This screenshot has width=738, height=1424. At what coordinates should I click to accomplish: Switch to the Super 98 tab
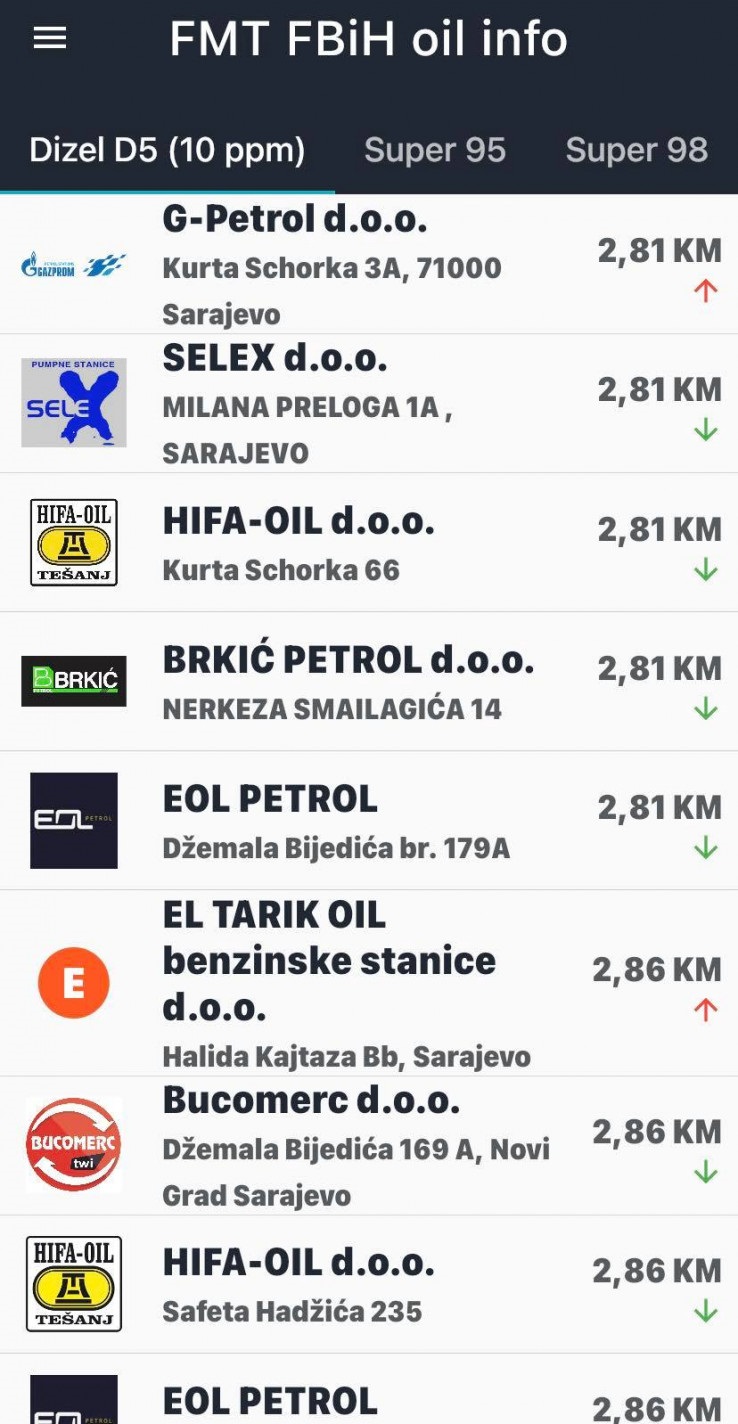636,151
